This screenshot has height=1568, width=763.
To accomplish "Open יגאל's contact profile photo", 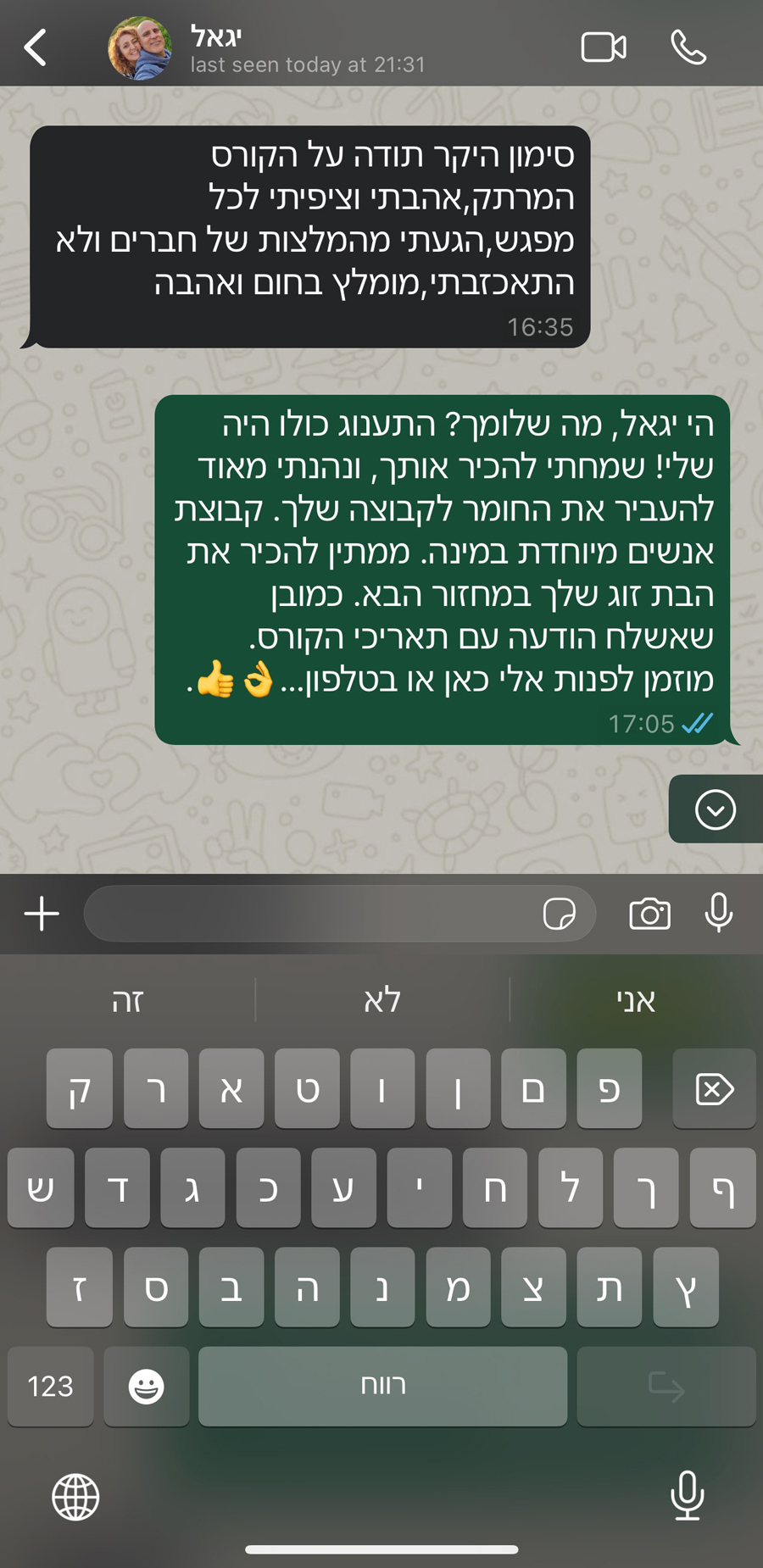I will click(x=140, y=48).
